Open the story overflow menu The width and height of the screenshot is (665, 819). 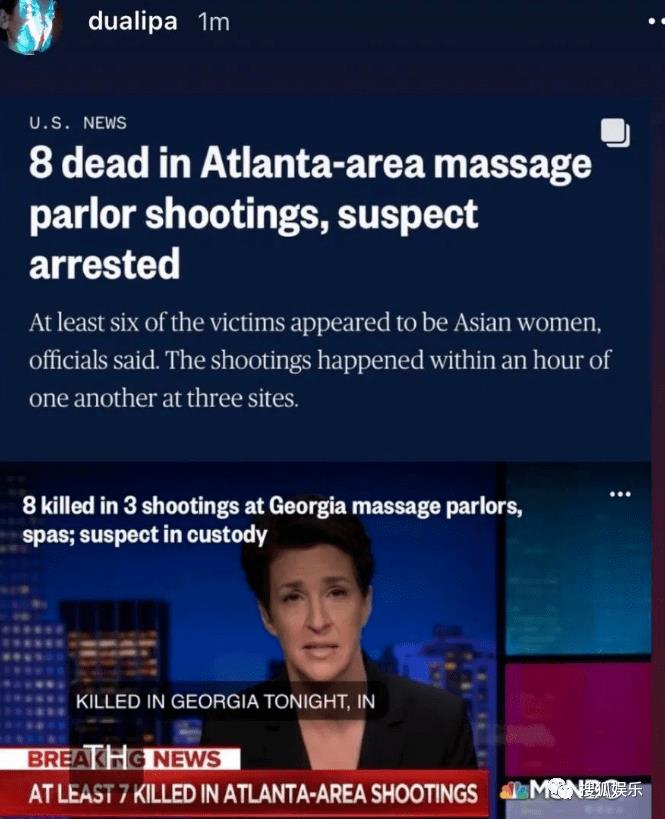point(654,21)
